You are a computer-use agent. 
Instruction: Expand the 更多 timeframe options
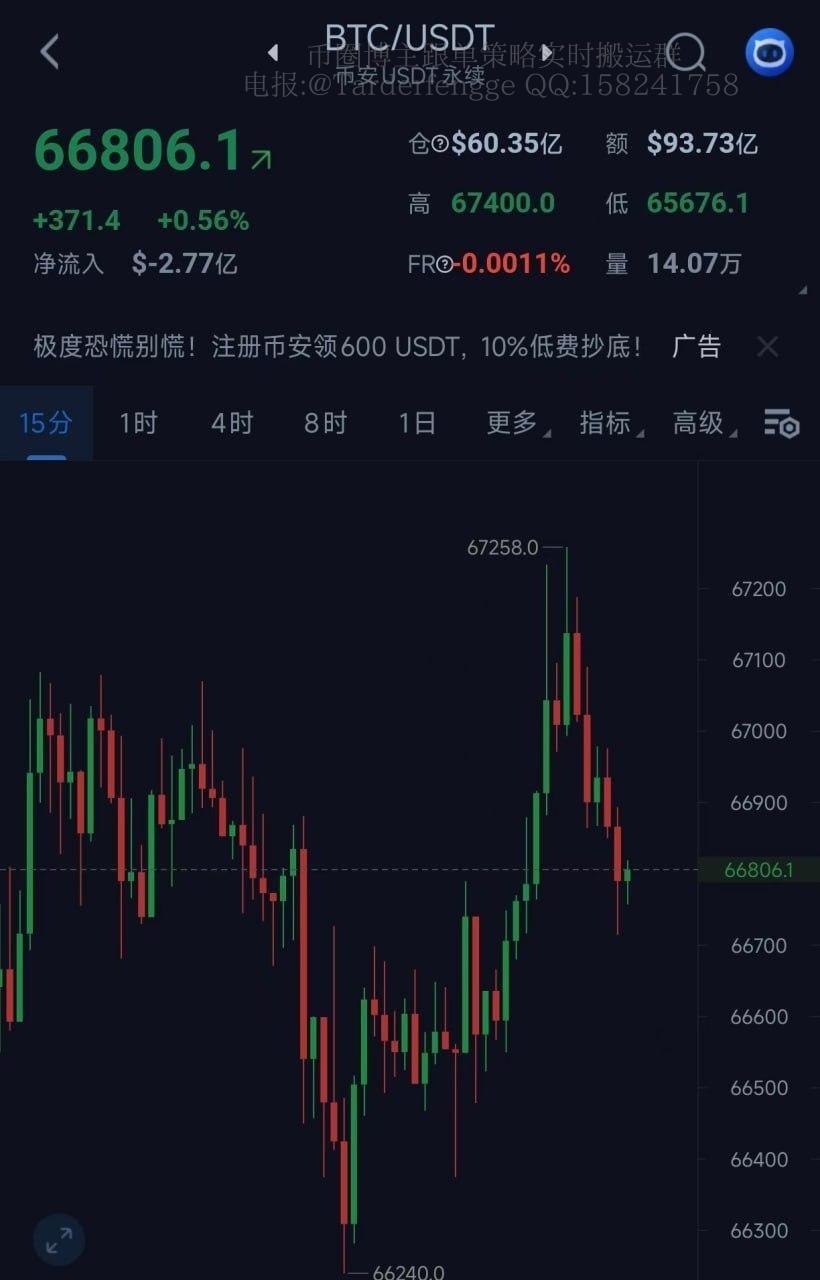(514, 423)
